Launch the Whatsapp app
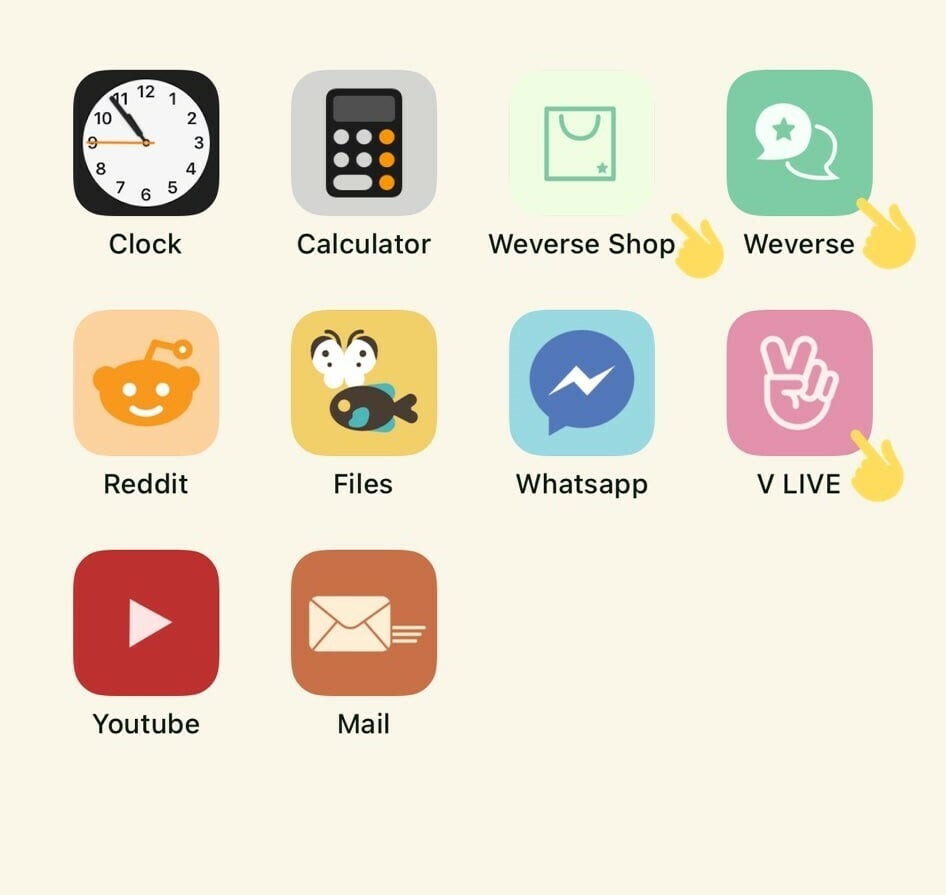The width and height of the screenshot is (946, 895). pyautogui.click(x=581, y=383)
